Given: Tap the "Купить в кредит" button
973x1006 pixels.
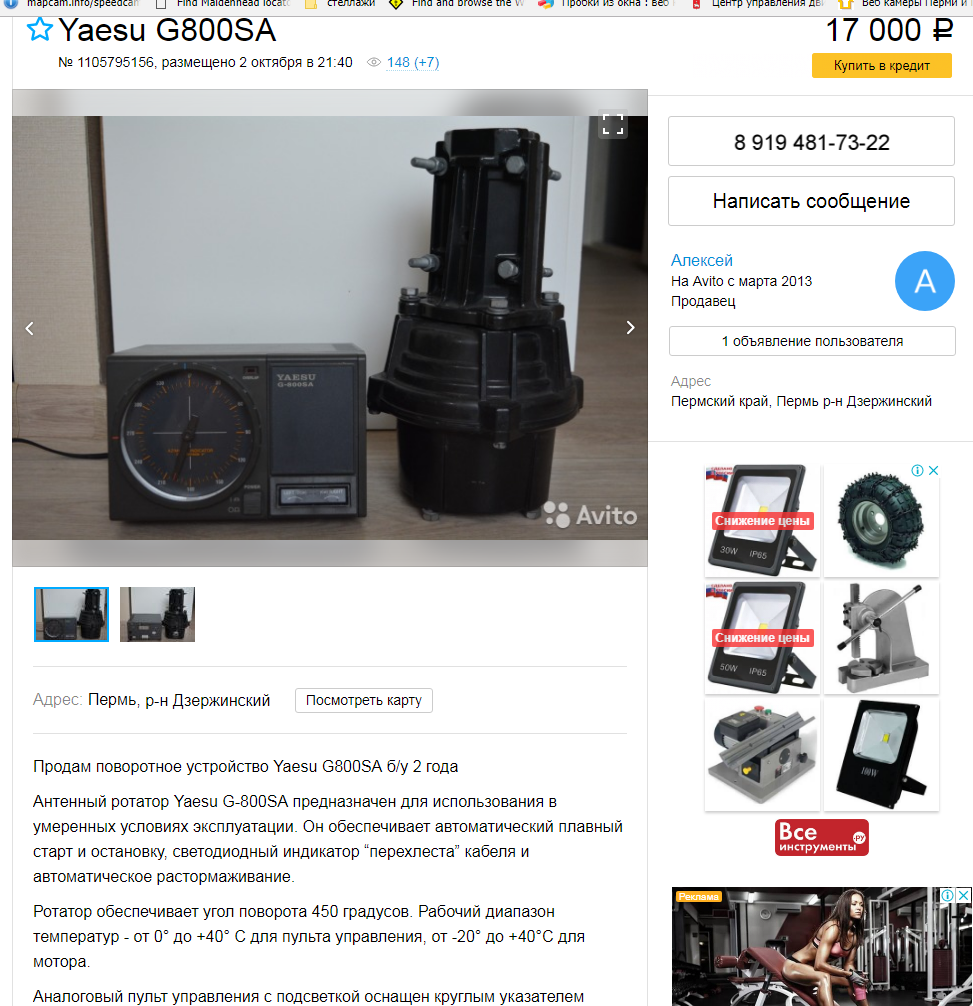Looking at the screenshot, I should coord(881,66).
